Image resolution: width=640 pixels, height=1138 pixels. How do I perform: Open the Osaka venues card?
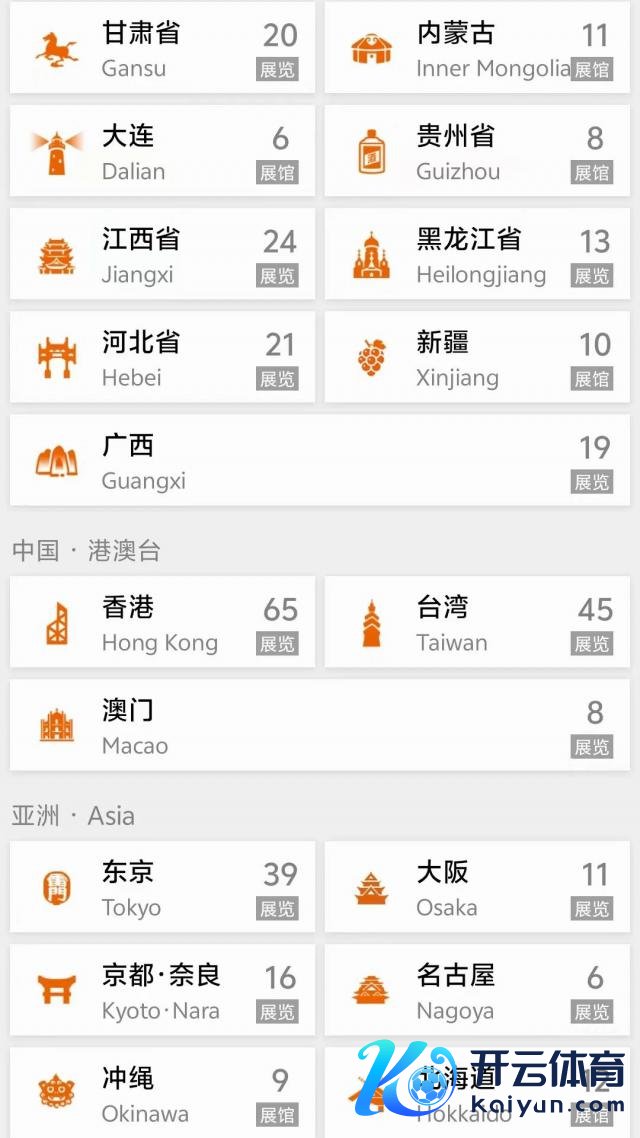pyautogui.click(x=477, y=888)
